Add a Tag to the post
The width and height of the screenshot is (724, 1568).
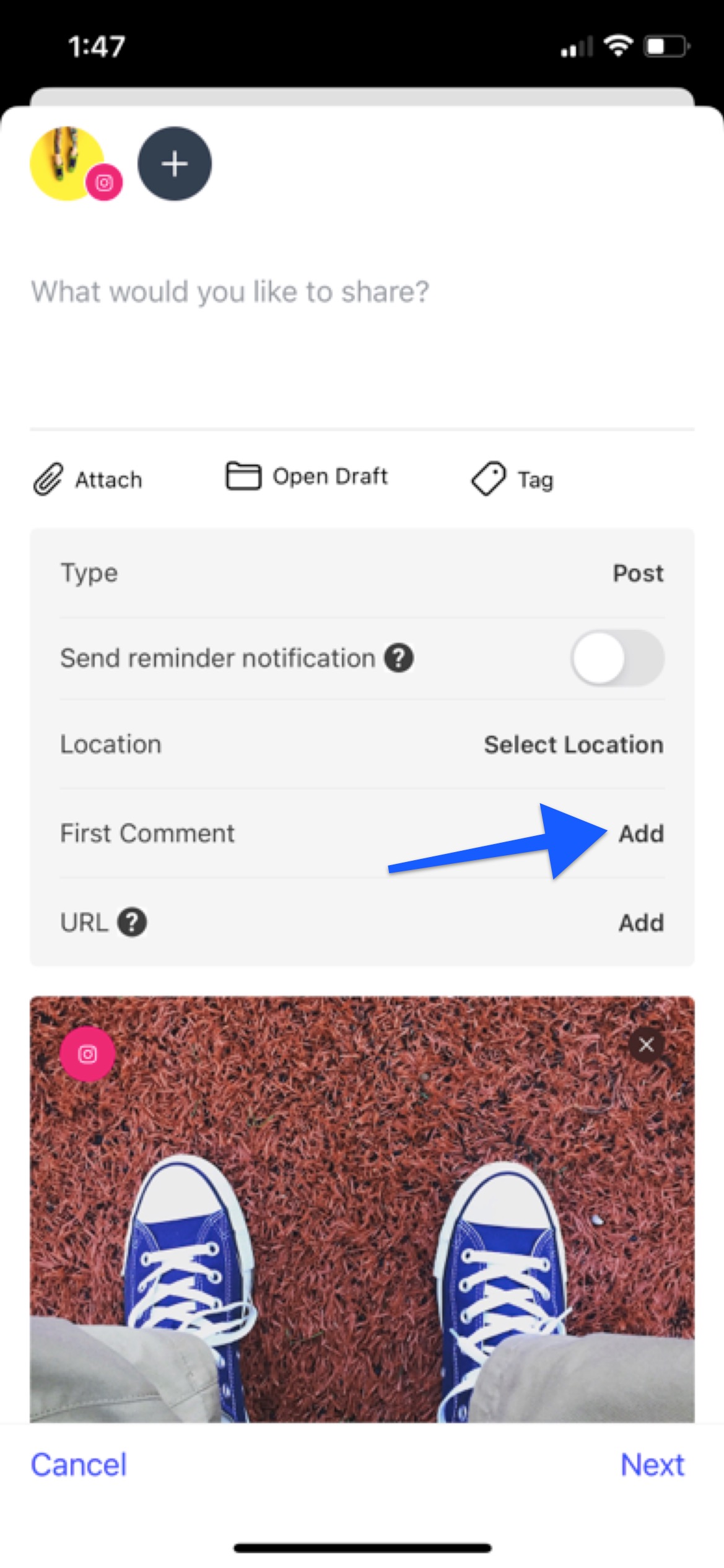pos(513,479)
